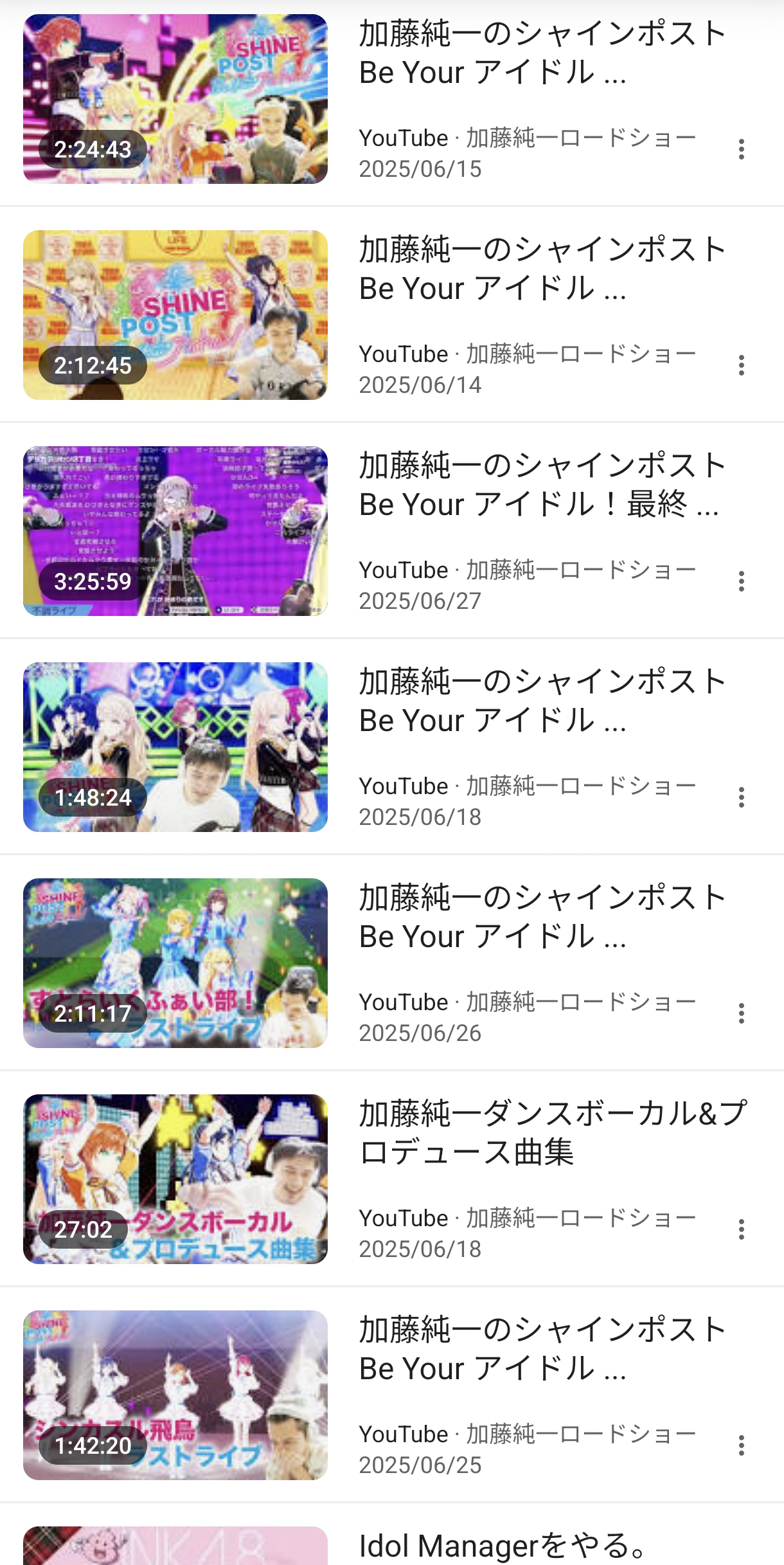This screenshot has width=784, height=1565.
Task: Show options for the 2025/06/27 video
Action: tap(741, 581)
